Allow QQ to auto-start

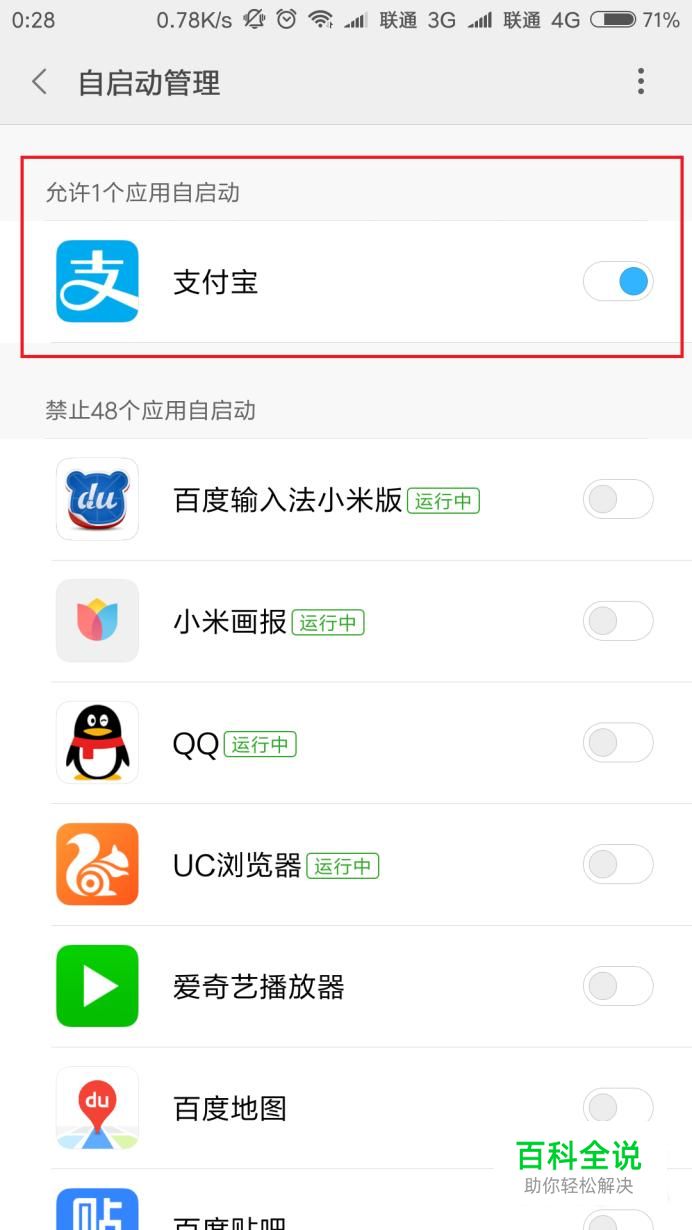(x=618, y=743)
